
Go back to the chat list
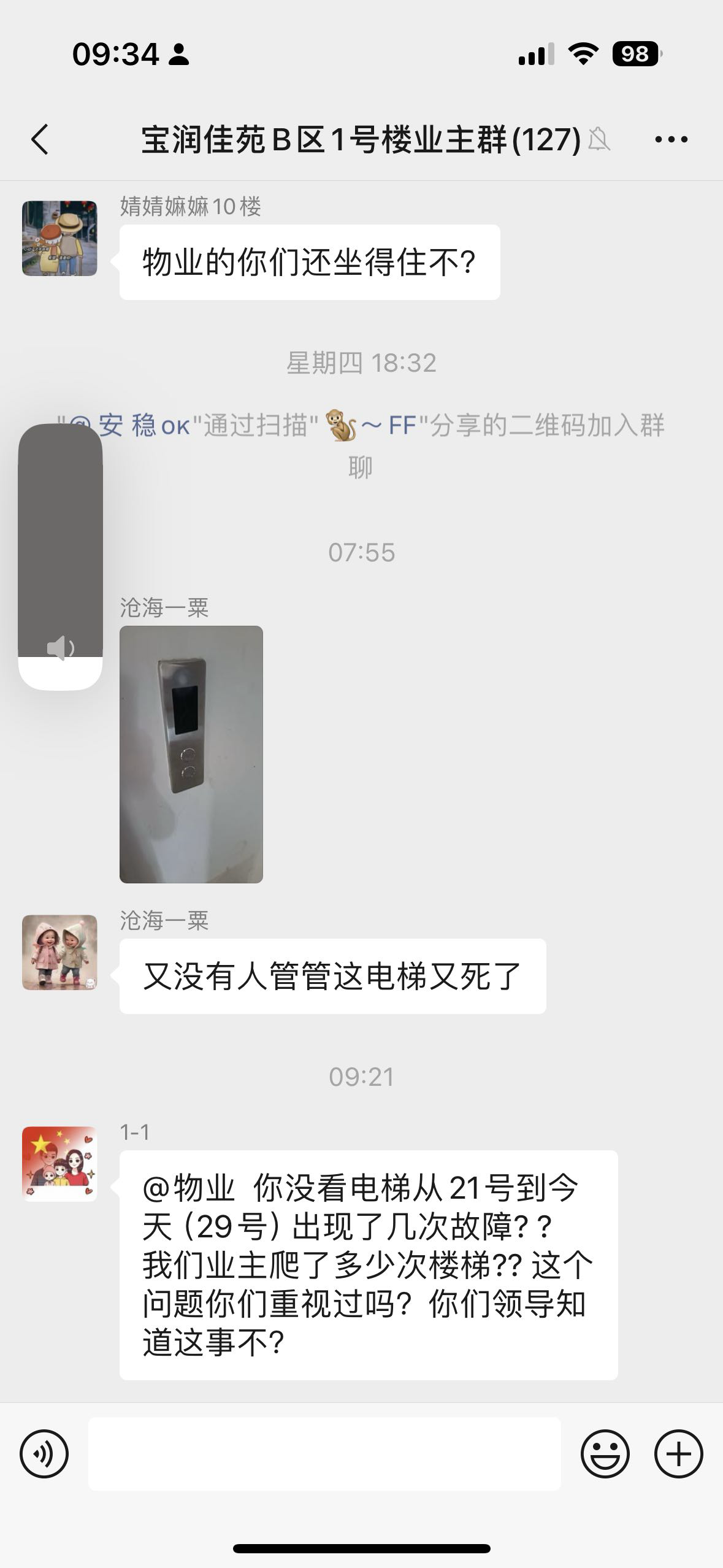[40, 140]
